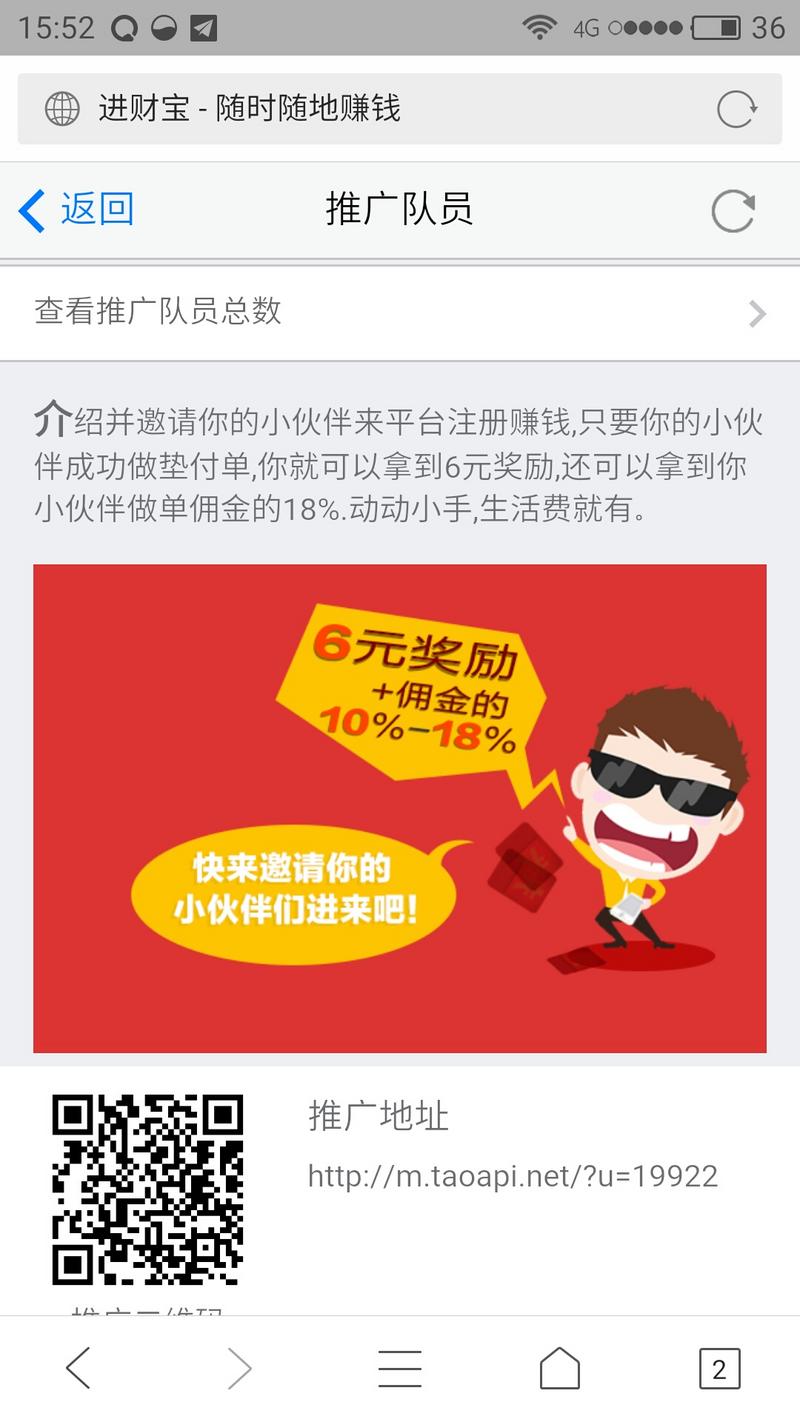
Task: Open the promotion link m.taoapi.net
Action: point(512,1176)
